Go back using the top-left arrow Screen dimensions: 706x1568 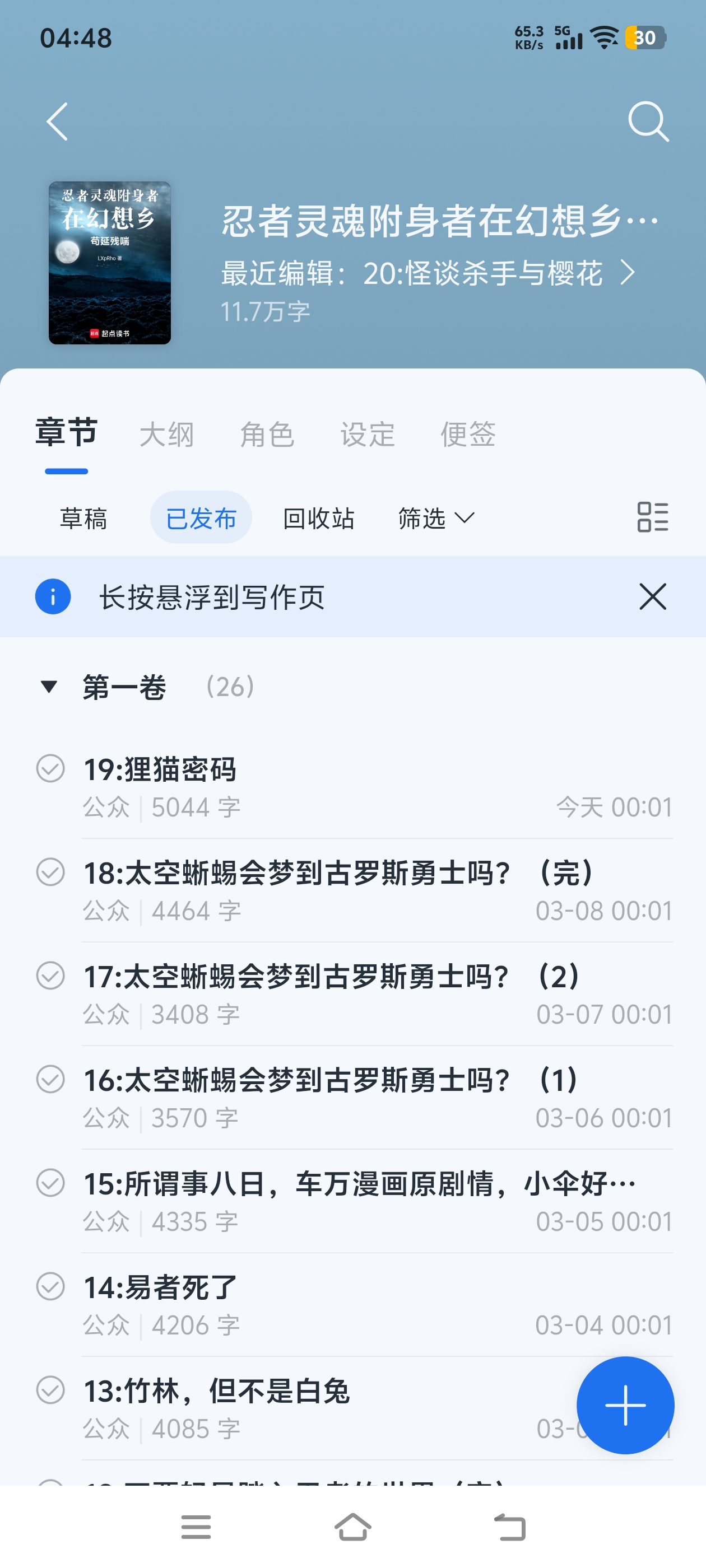57,122
